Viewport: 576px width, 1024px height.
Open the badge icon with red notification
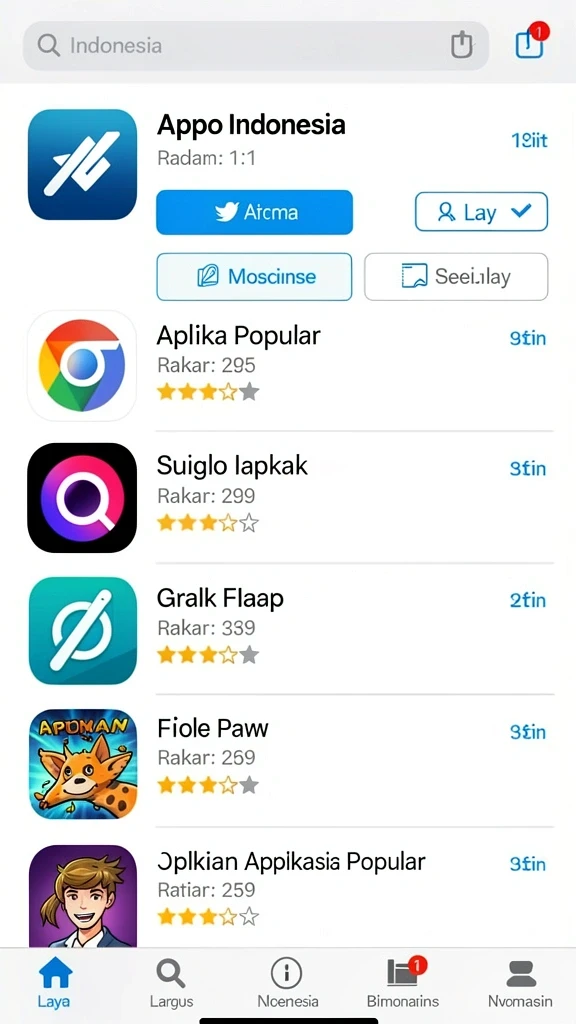pos(530,42)
